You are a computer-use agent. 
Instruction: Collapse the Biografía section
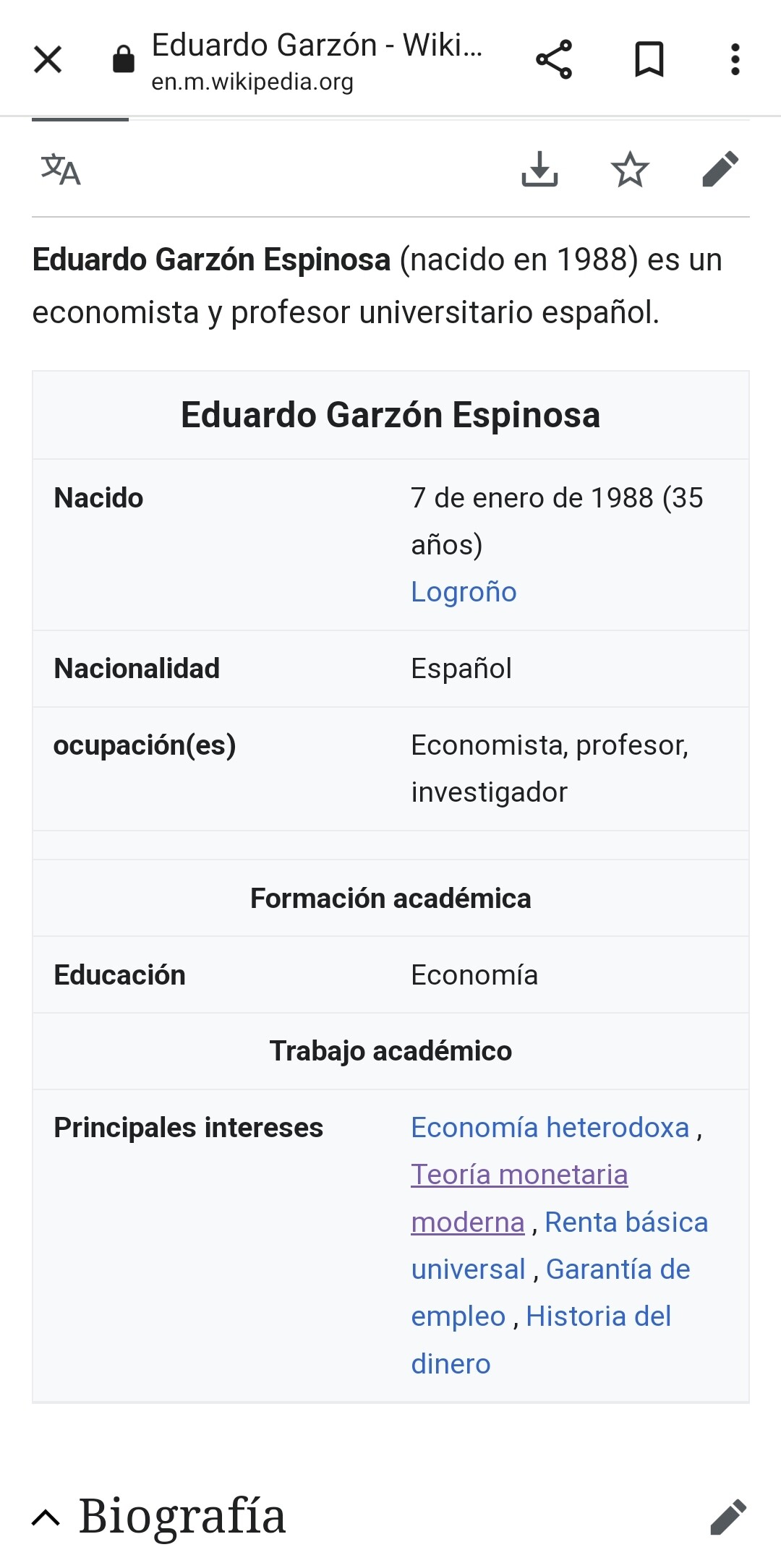click(x=46, y=1517)
